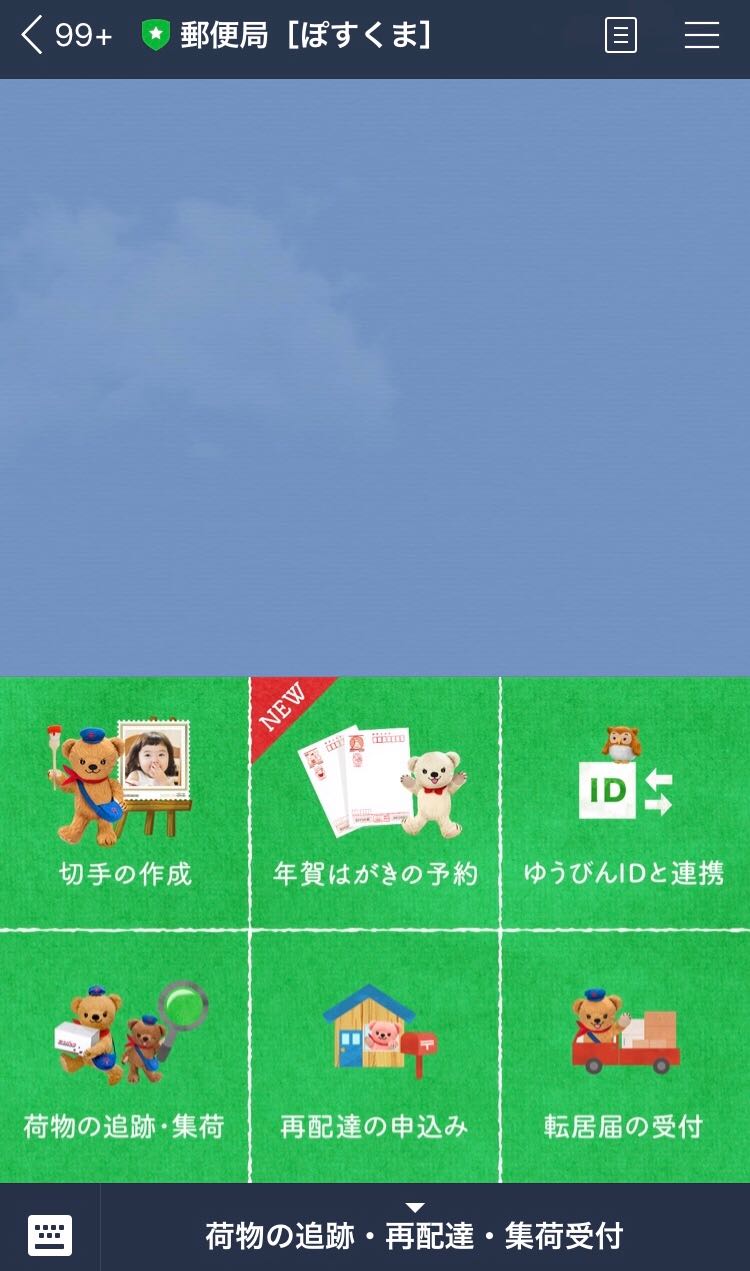750x1271 pixels.
Task: Go back to the chat list
Action: [34, 36]
